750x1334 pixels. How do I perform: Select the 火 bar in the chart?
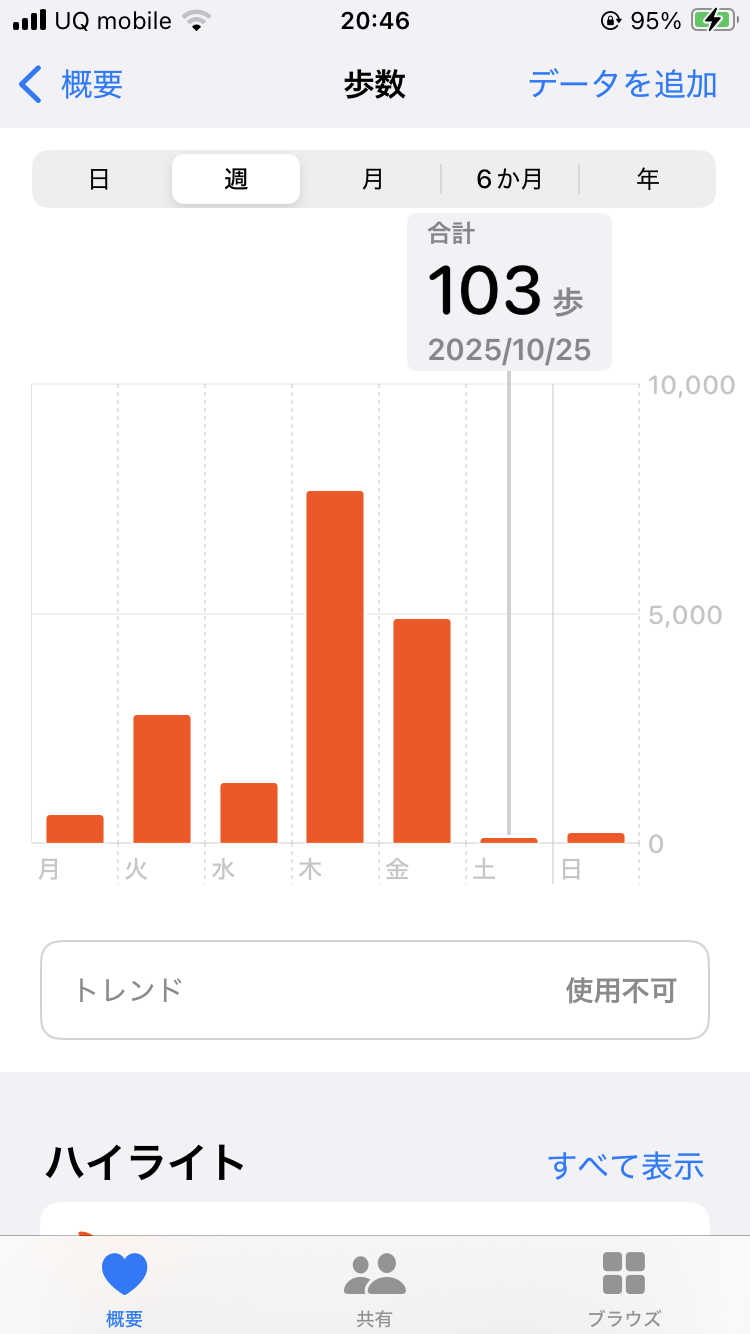tap(162, 779)
